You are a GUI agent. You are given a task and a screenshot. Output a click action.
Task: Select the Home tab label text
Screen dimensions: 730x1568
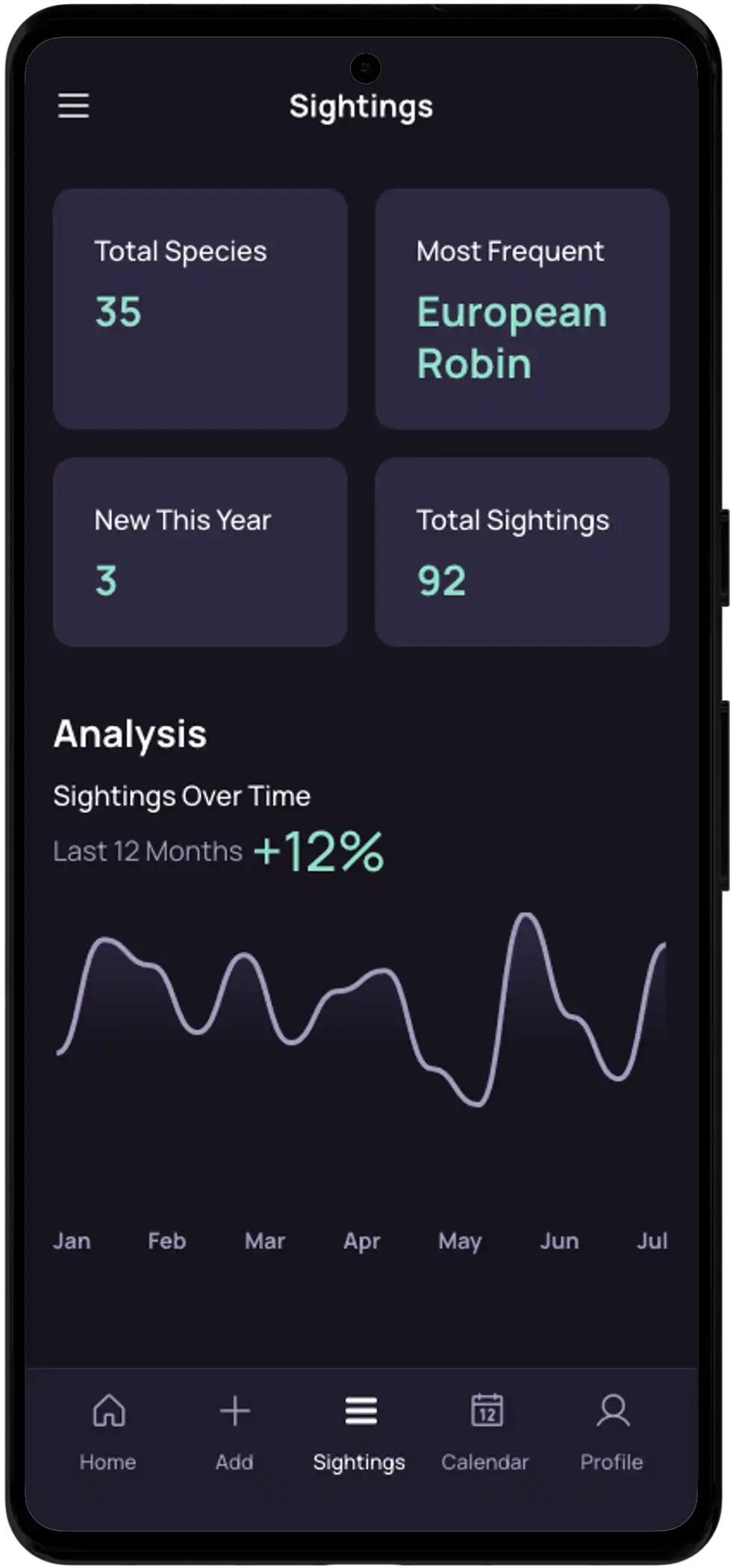point(108,1462)
